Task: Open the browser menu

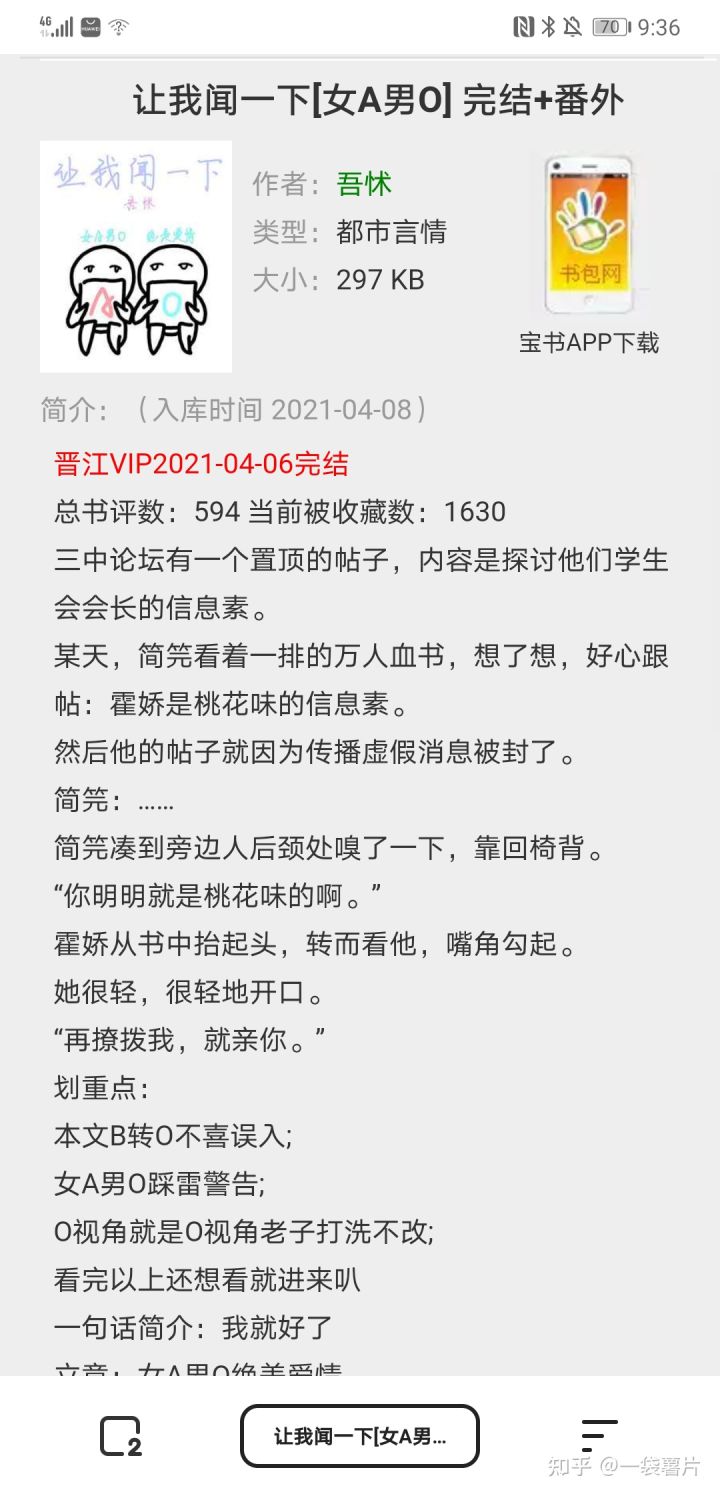Action: click(599, 1436)
